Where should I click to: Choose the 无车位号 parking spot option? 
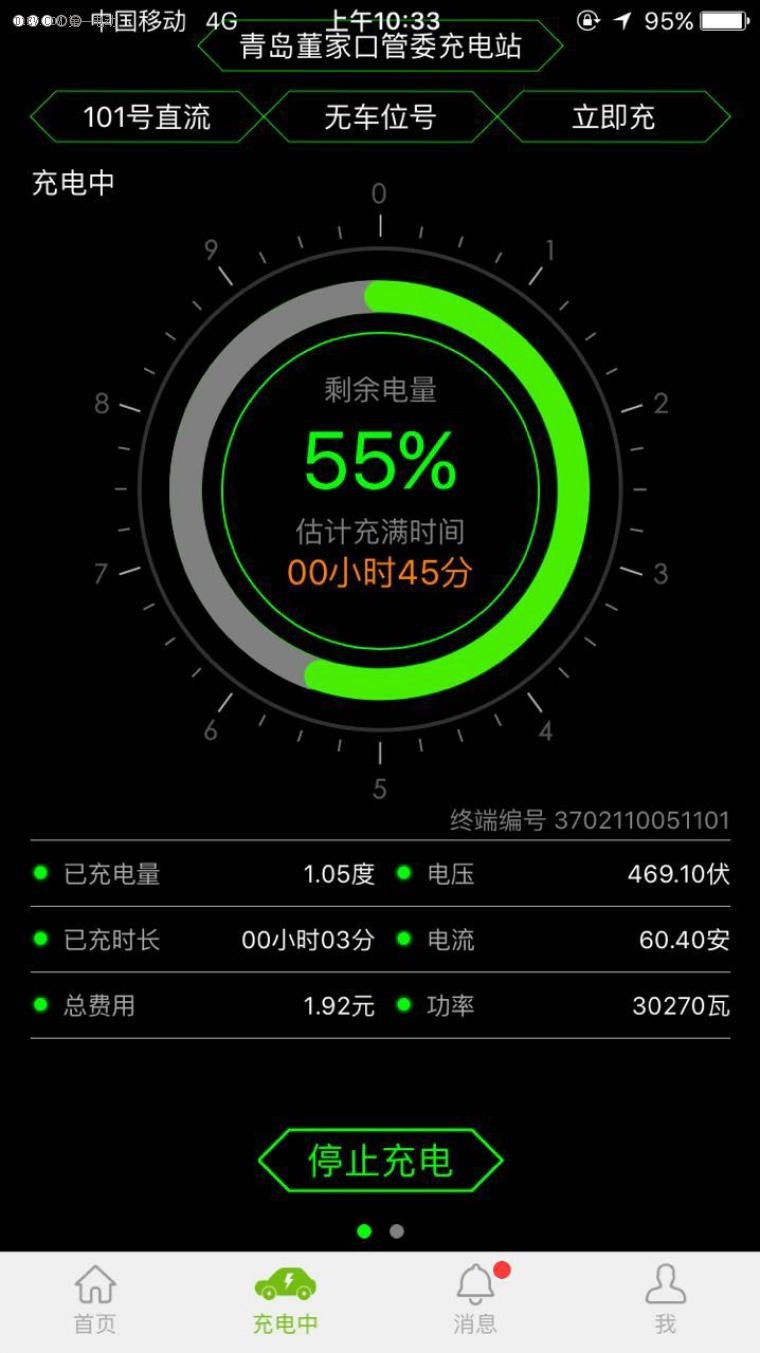pos(380,117)
